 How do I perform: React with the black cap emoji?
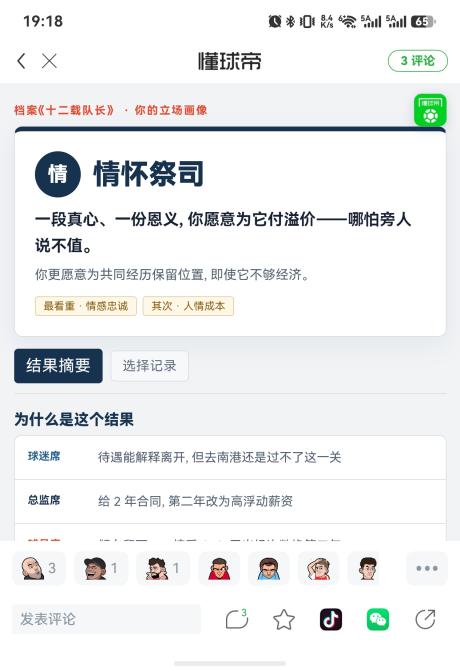101,568
